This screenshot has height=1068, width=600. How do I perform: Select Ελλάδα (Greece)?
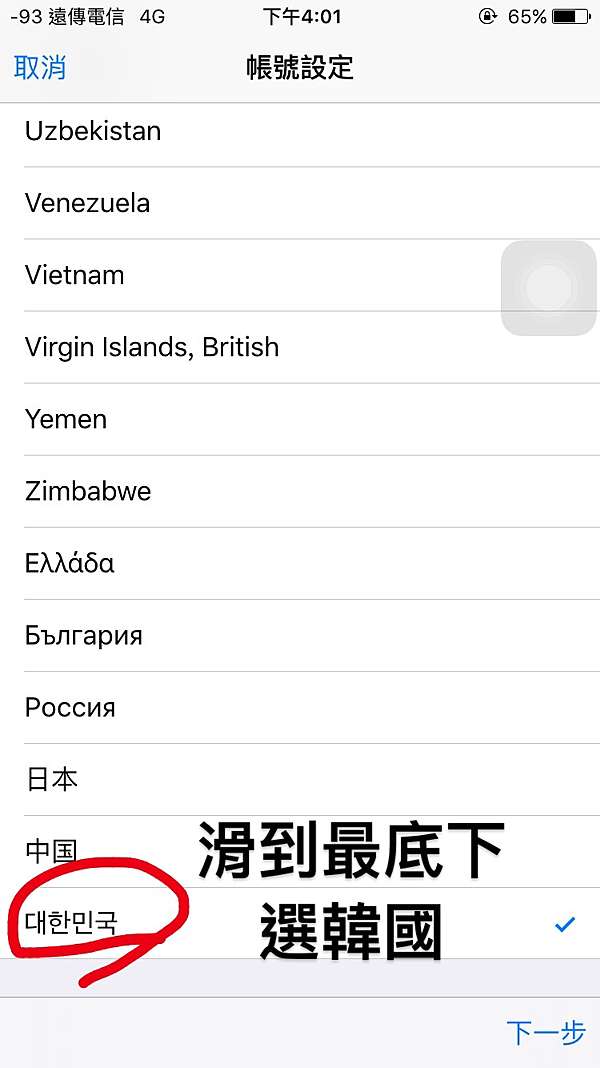pyautogui.click(x=300, y=564)
